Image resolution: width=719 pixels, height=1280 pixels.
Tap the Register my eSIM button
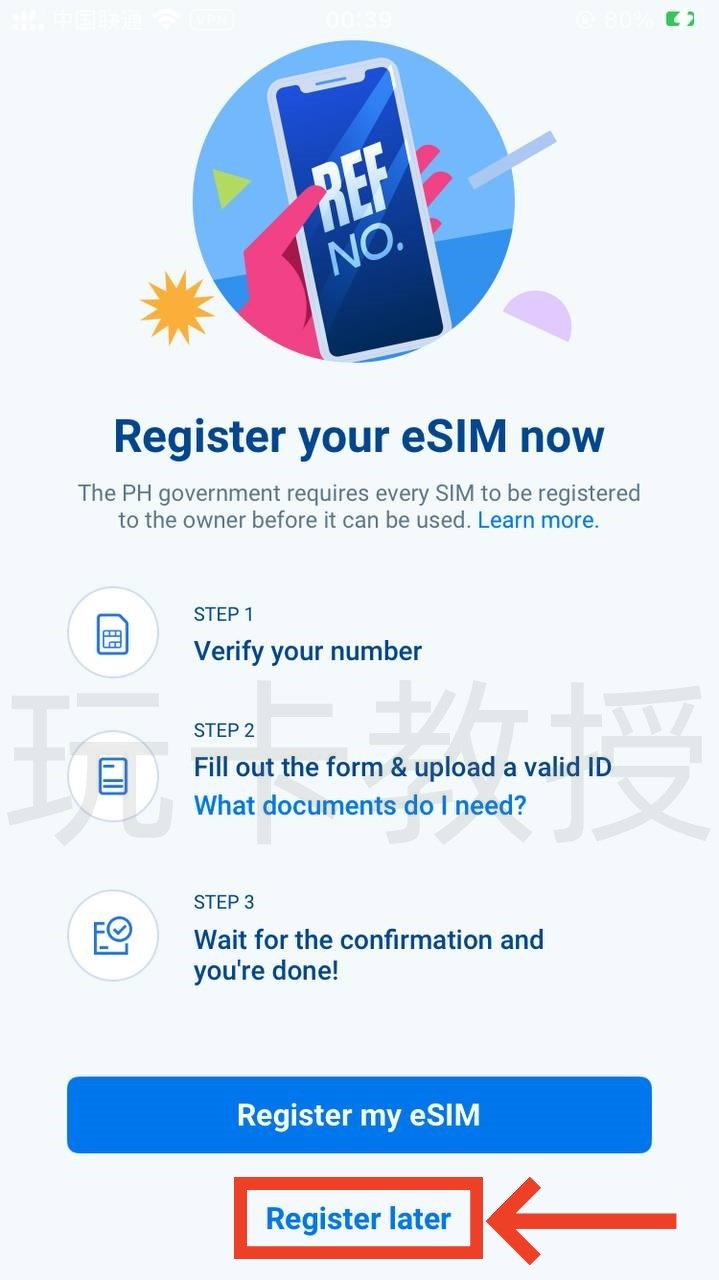tap(359, 1114)
